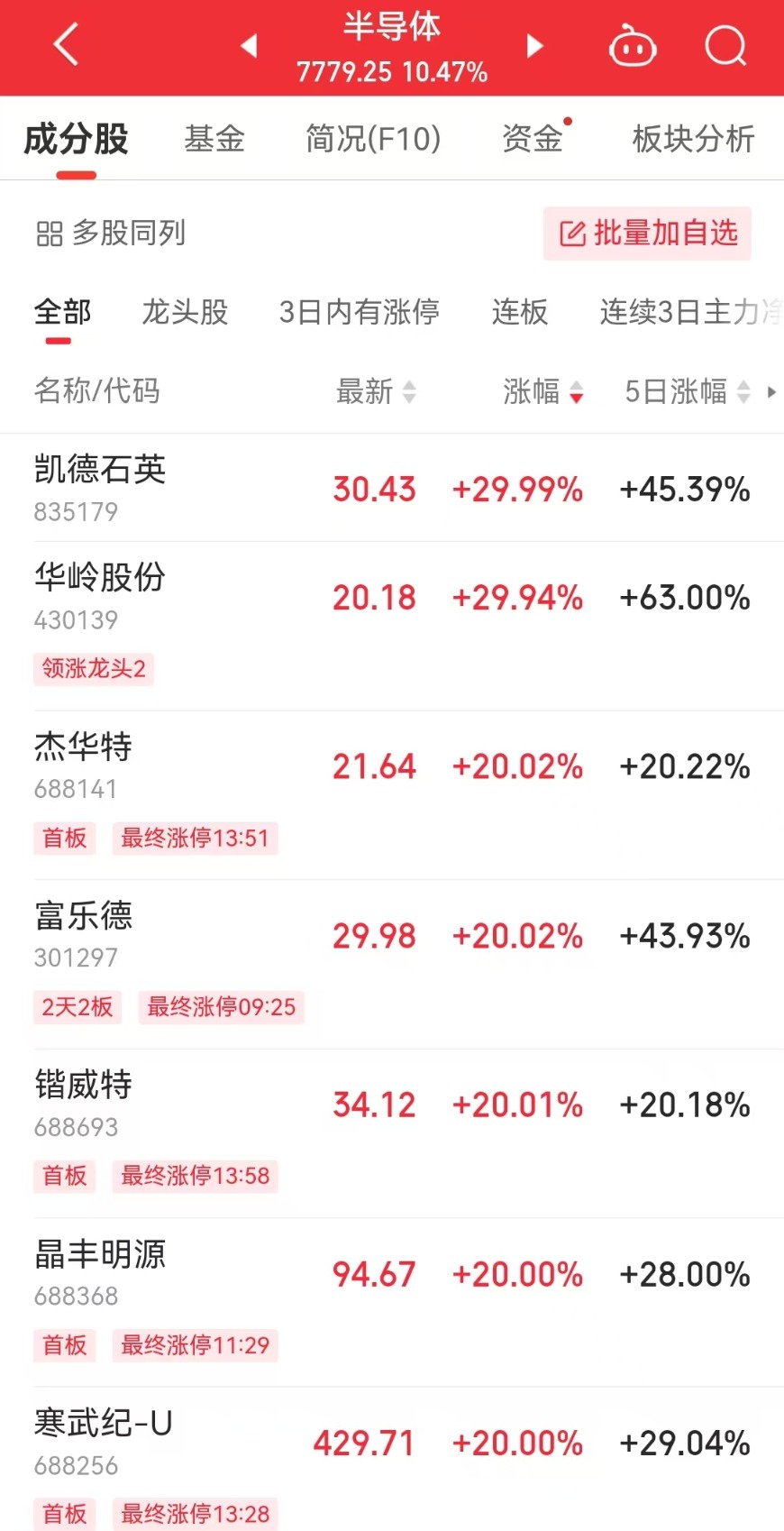Select the 资金 tab
The height and width of the screenshot is (1531, 784).
[x=533, y=139]
